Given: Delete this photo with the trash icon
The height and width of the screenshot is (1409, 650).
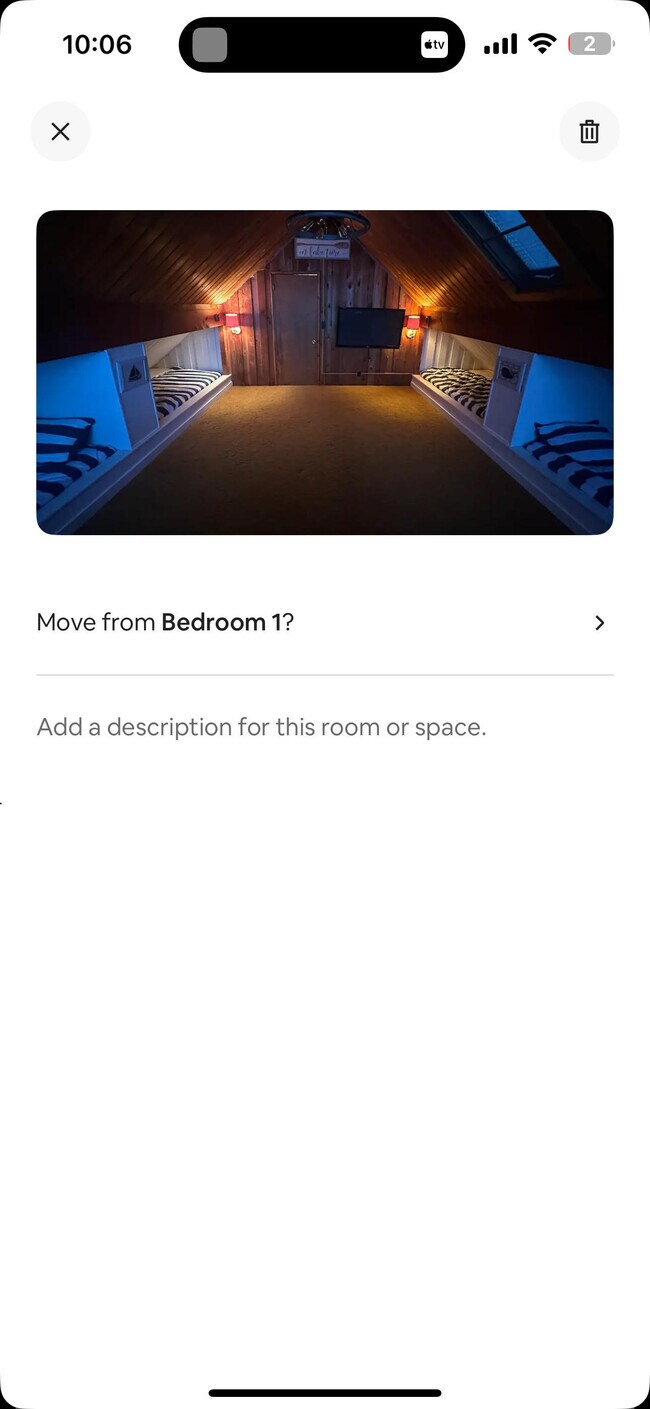Looking at the screenshot, I should pos(589,131).
